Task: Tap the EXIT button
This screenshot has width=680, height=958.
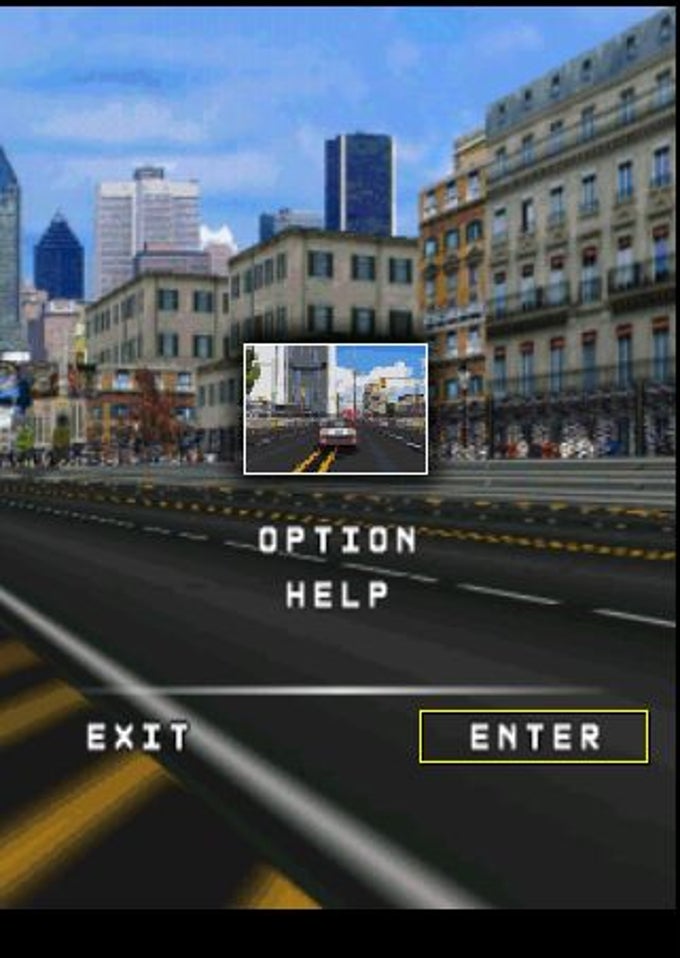Action: (138, 738)
